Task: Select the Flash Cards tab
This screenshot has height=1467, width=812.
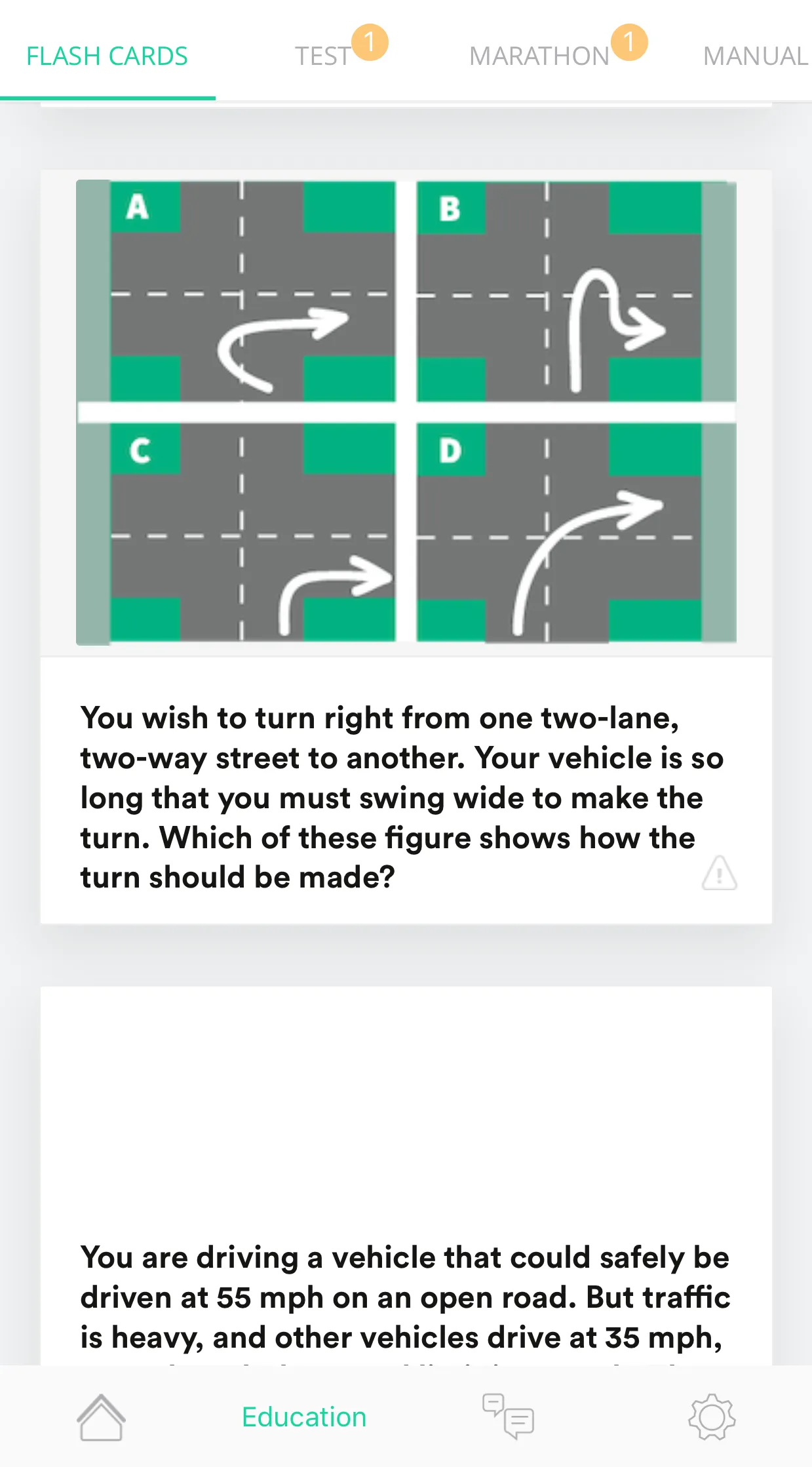Action: [107, 56]
